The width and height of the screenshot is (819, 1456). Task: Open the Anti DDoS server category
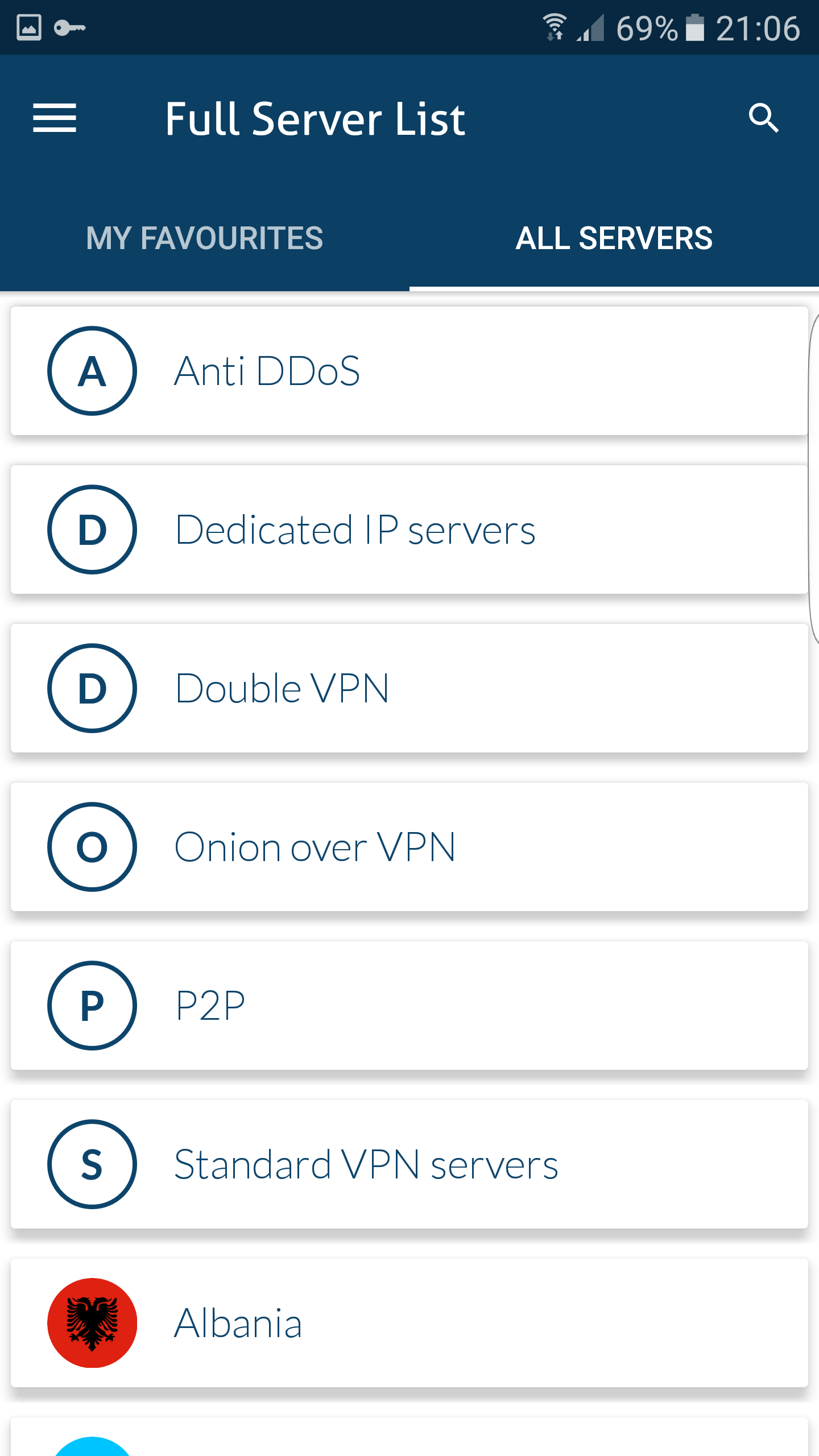(x=409, y=371)
